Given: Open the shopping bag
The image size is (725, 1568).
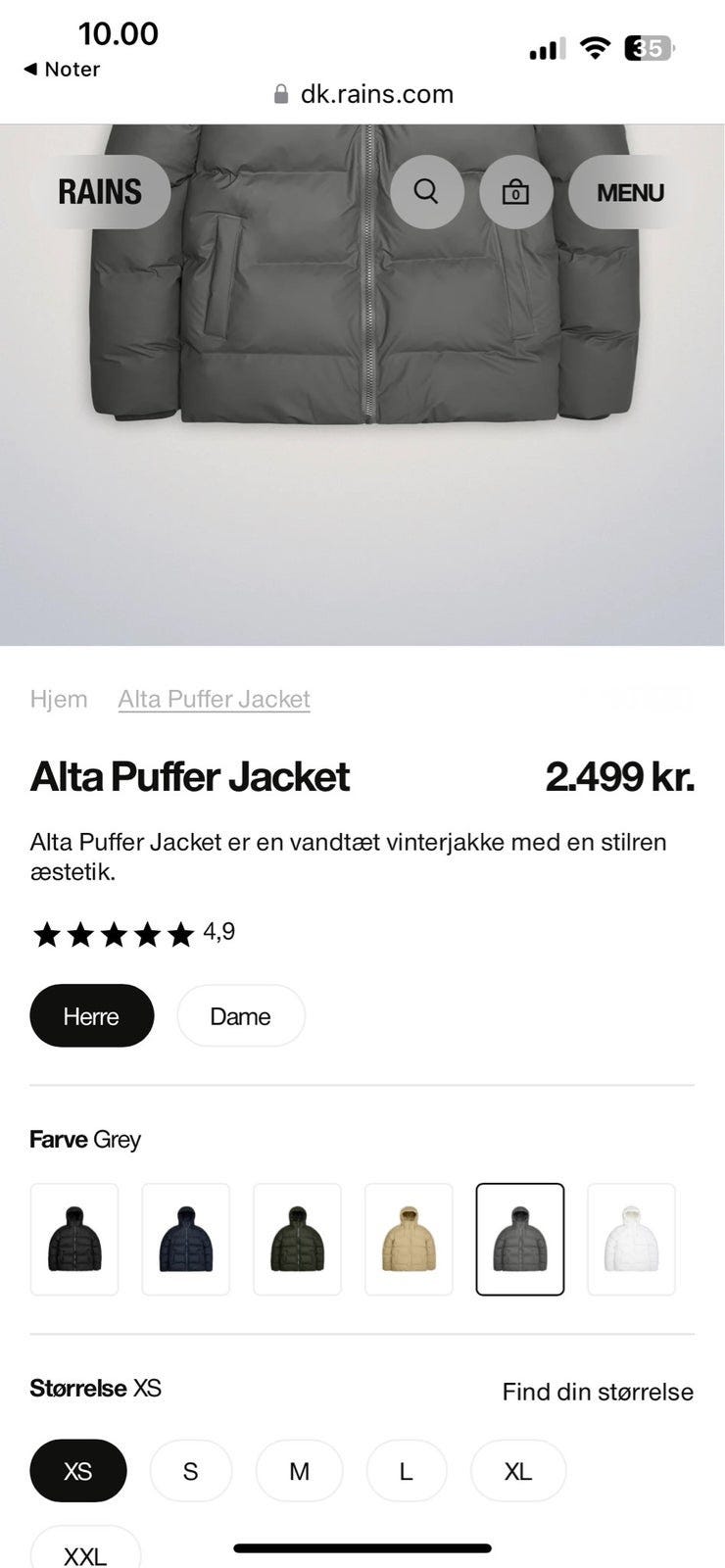Looking at the screenshot, I should (x=515, y=192).
